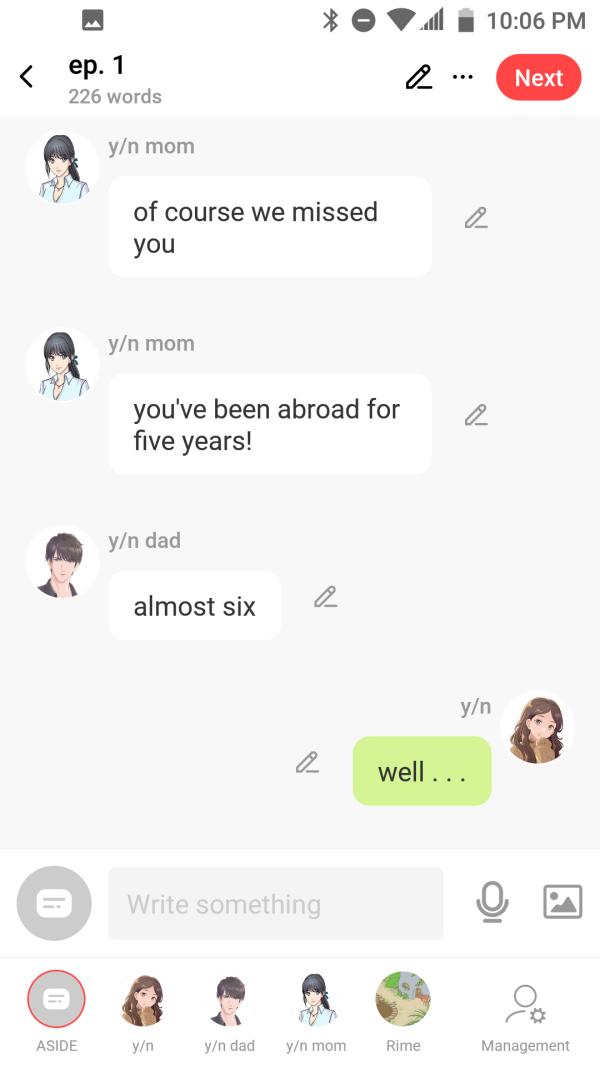
Task: Focus the "Write something" text field
Action: [275, 904]
